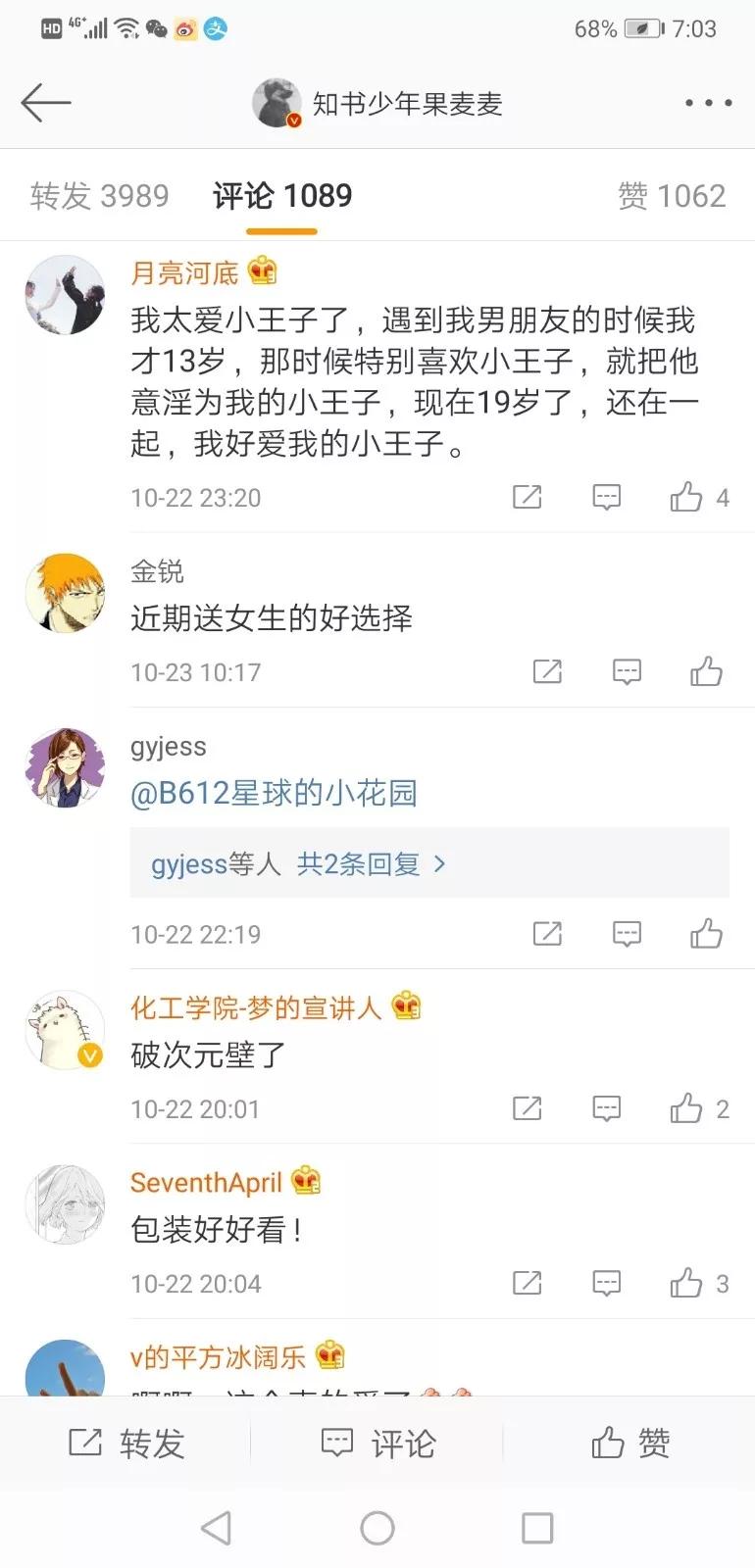
Task: Open the @B612星球的小花园 mention
Action: 274,793
